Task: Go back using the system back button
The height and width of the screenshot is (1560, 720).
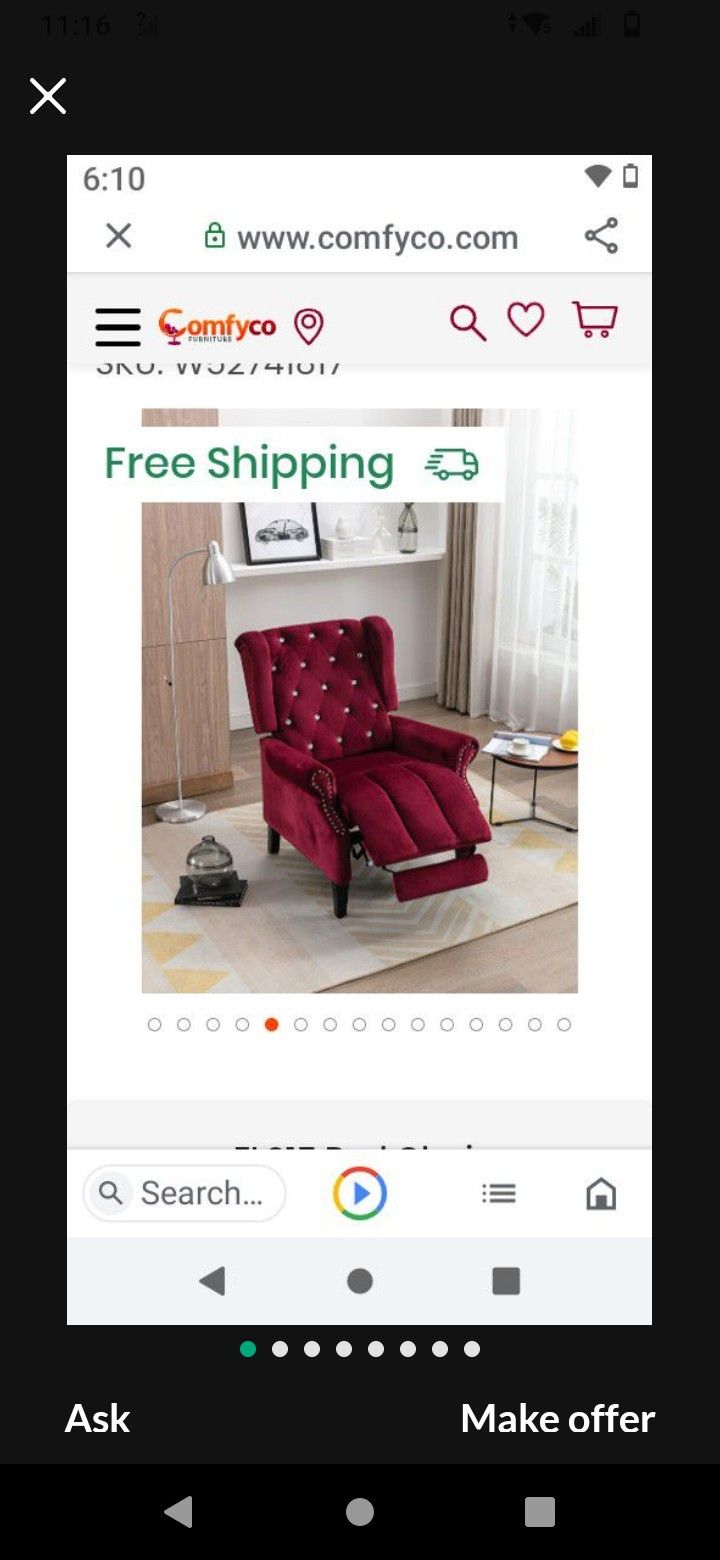Action: click(x=179, y=1512)
